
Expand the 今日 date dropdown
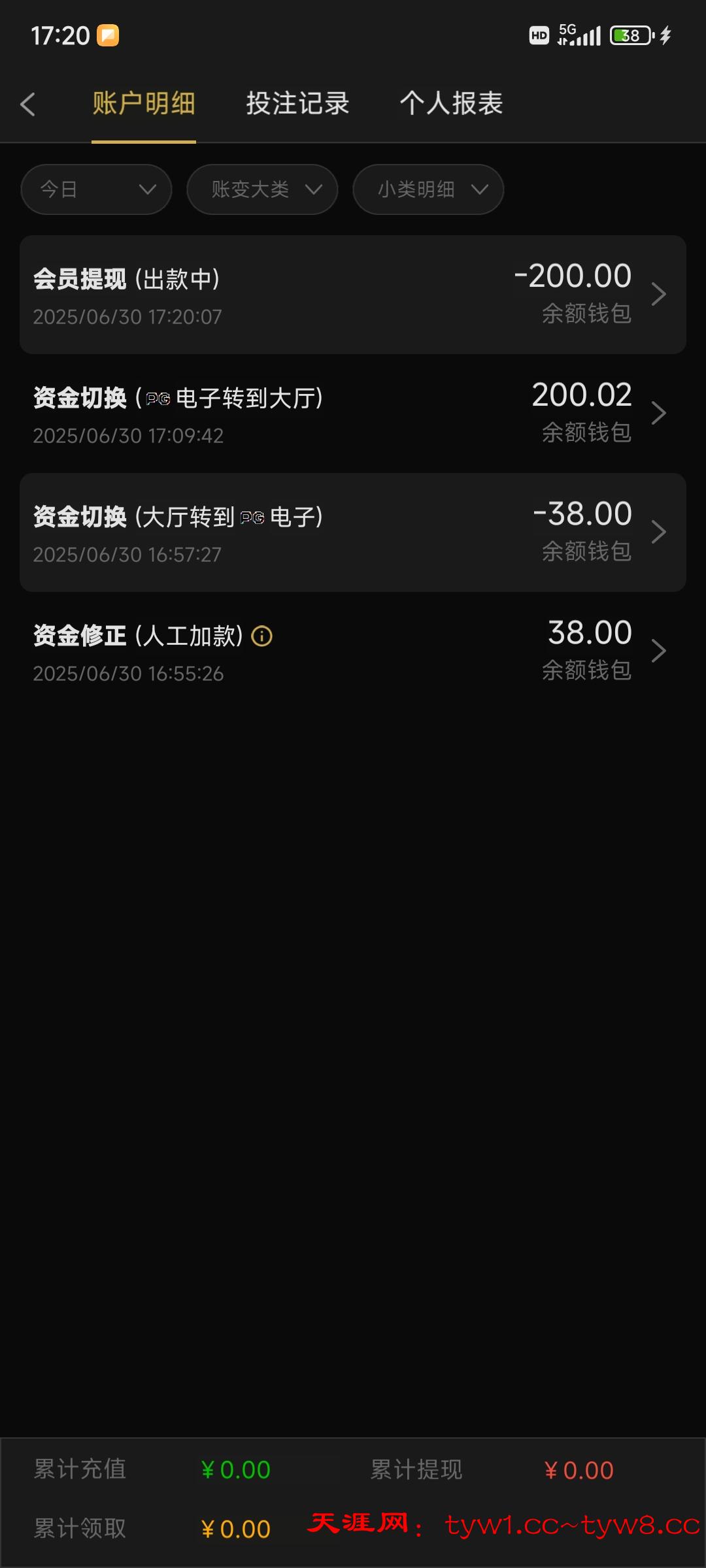pos(96,189)
